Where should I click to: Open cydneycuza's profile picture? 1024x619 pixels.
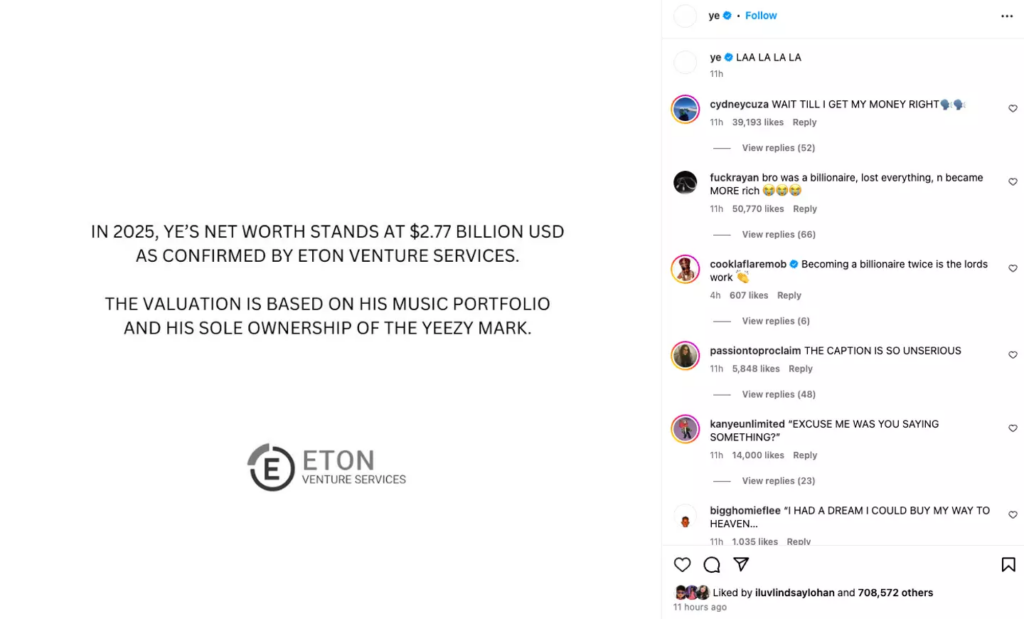point(685,109)
